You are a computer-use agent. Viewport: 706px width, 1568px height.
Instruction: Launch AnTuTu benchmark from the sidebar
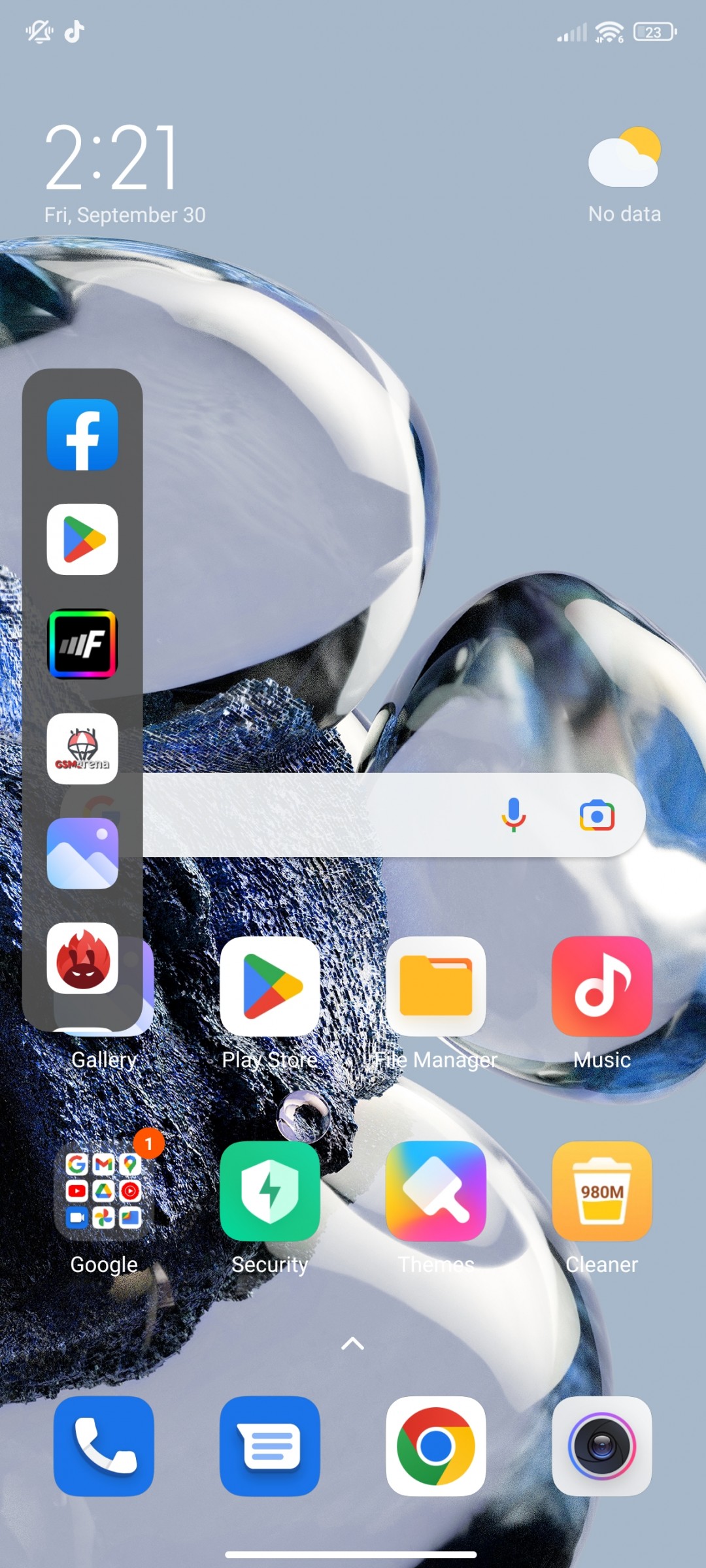82,958
